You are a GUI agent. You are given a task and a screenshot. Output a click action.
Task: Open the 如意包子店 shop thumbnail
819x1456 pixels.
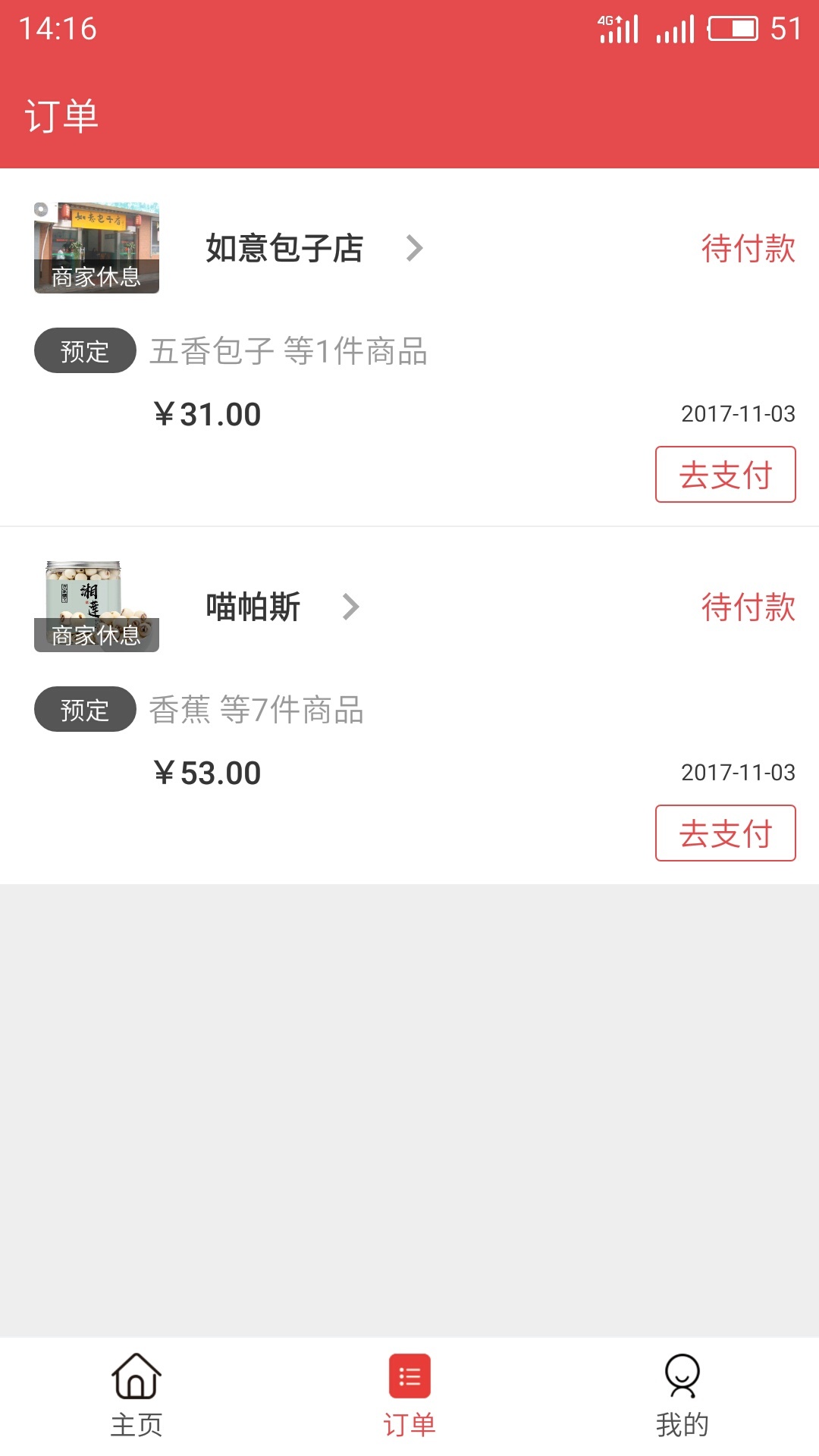(x=96, y=248)
